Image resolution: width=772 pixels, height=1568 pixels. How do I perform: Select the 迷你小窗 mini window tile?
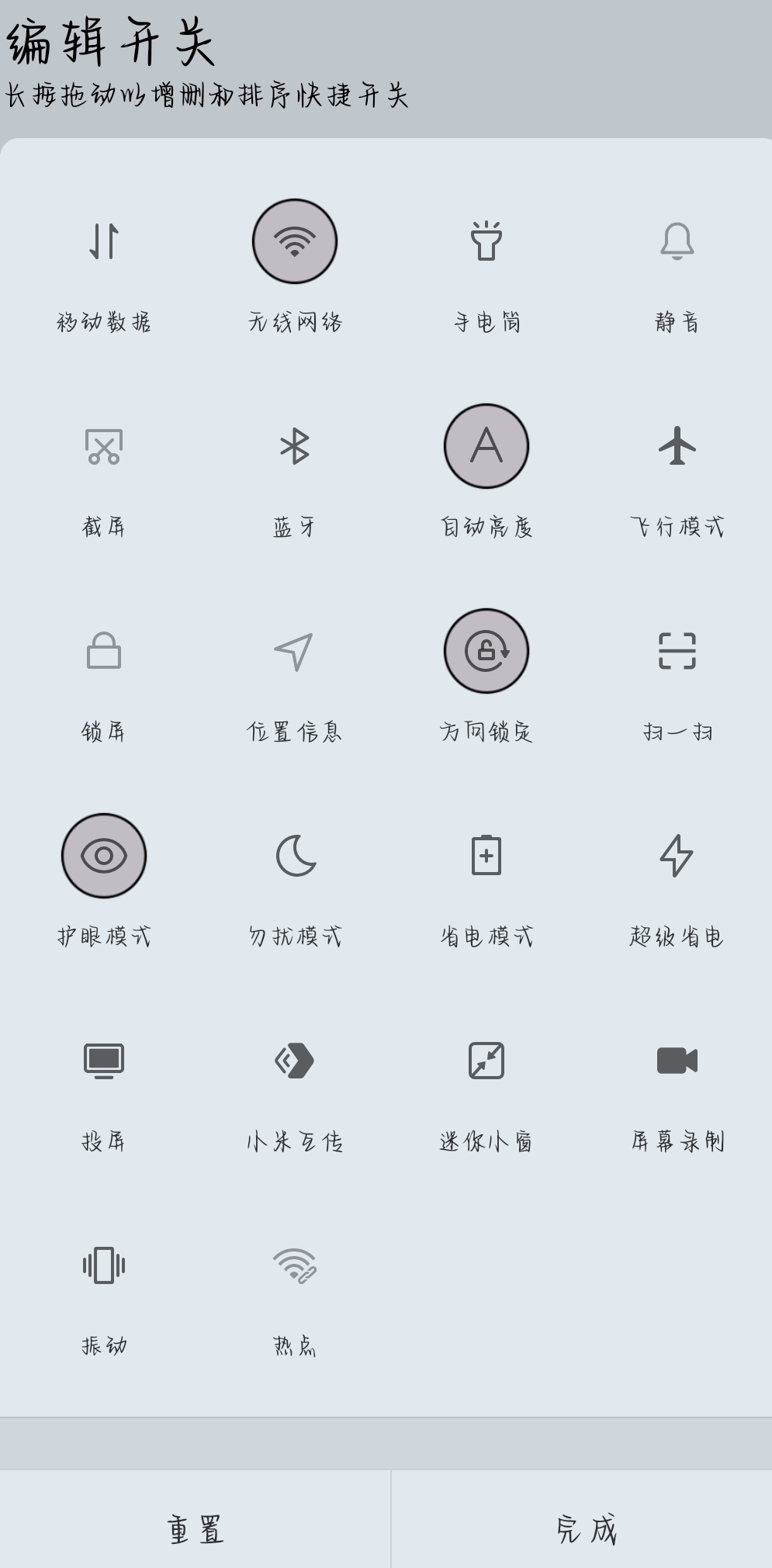(486, 1061)
